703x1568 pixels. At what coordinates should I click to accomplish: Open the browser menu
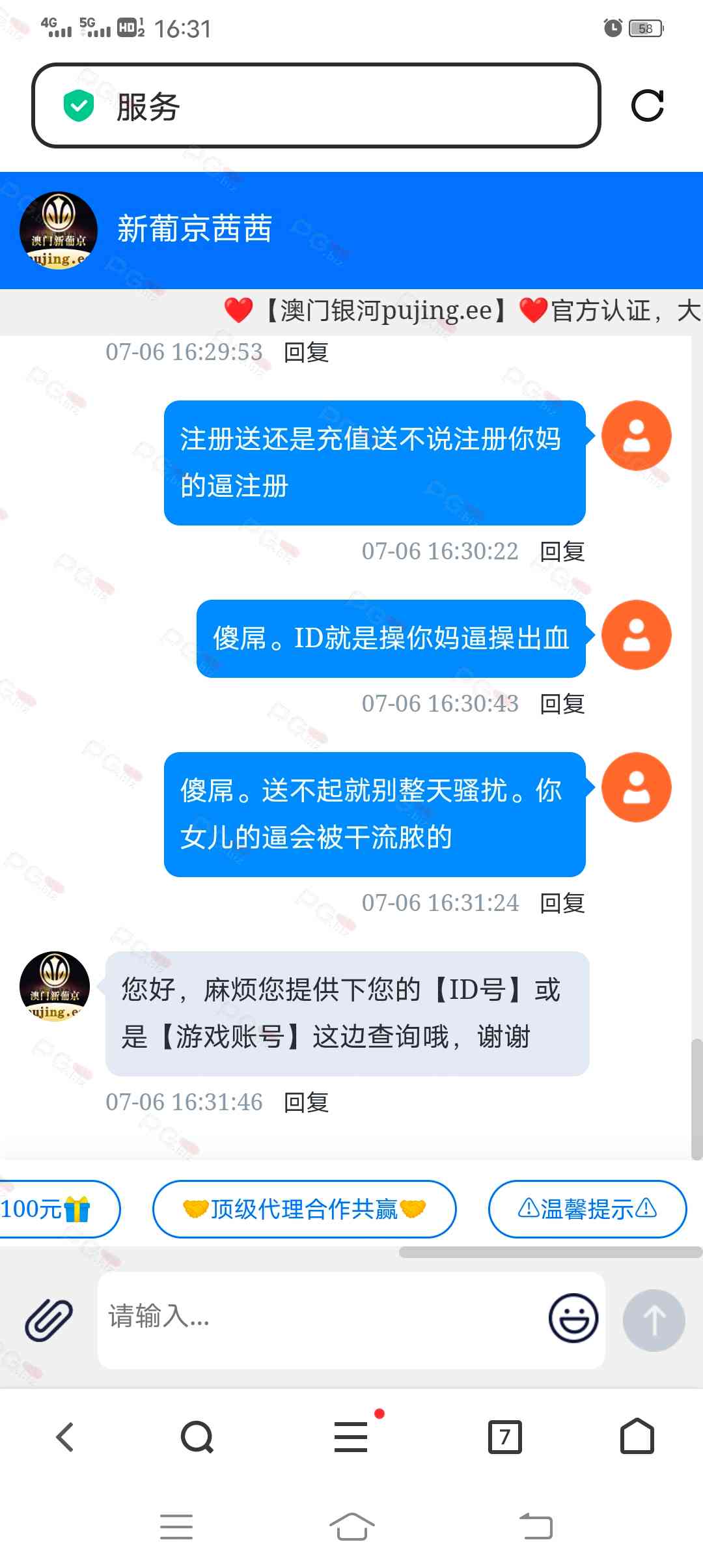(x=351, y=1436)
